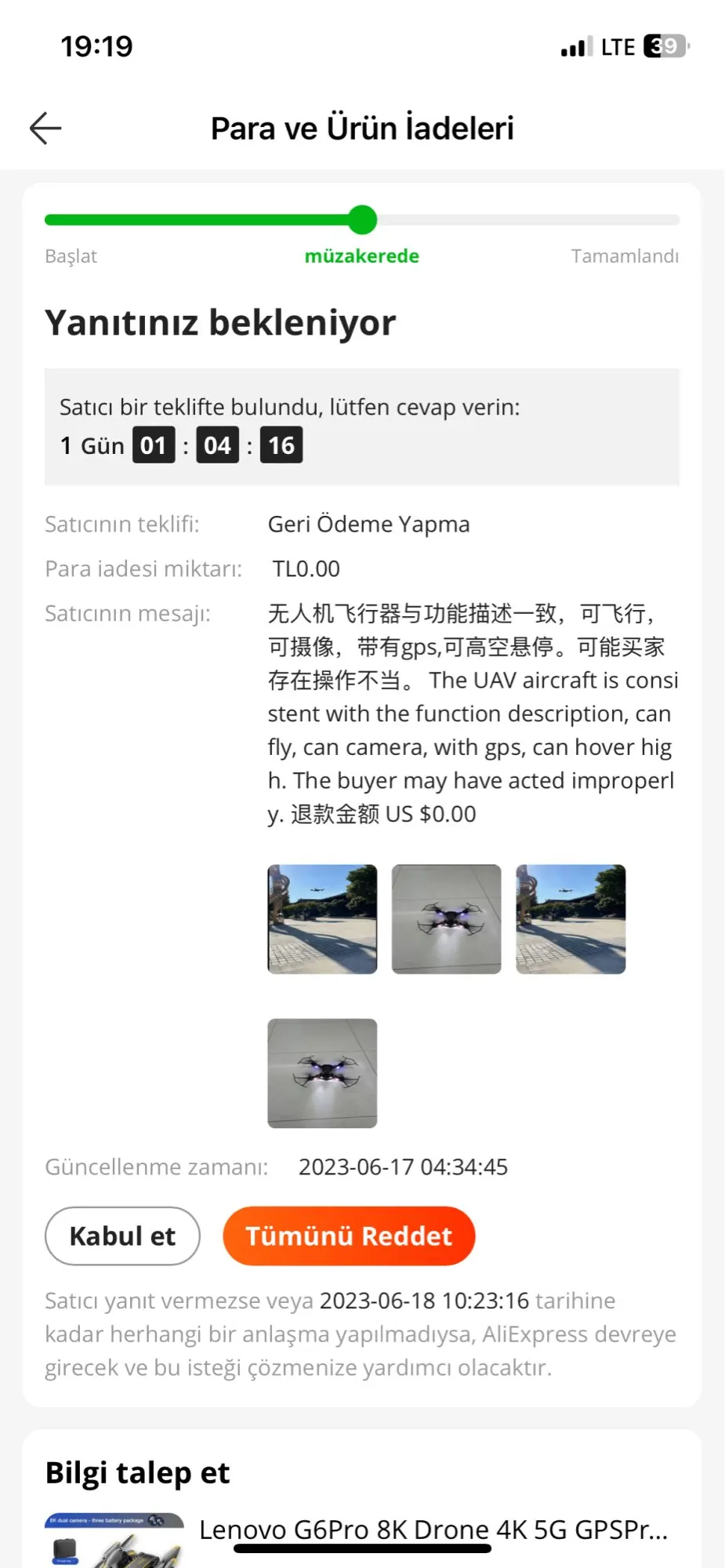The width and height of the screenshot is (725, 1568).
Task: Enlarge the fourth seller photo in second row
Action: (322, 1073)
